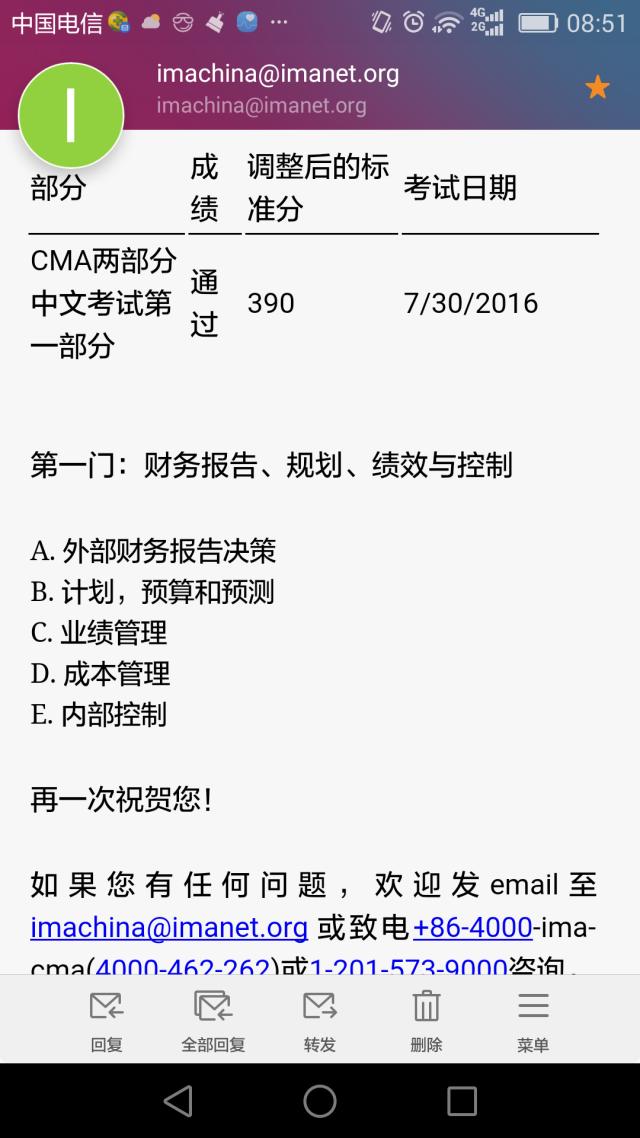Toggle the orange star on this email
The height and width of the screenshot is (1138, 640).
tap(597, 87)
